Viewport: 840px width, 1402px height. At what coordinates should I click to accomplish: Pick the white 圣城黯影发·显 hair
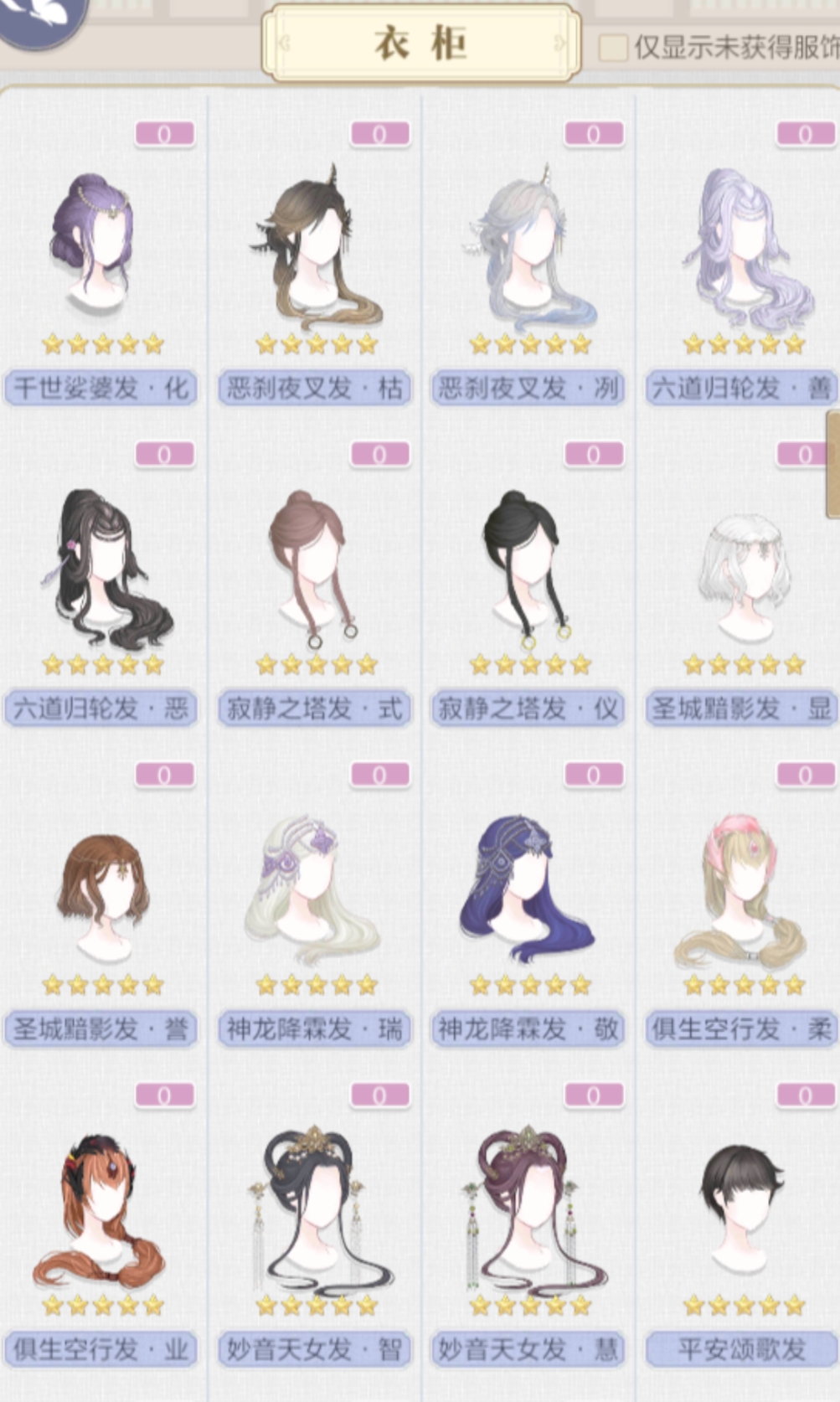coord(744,570)
